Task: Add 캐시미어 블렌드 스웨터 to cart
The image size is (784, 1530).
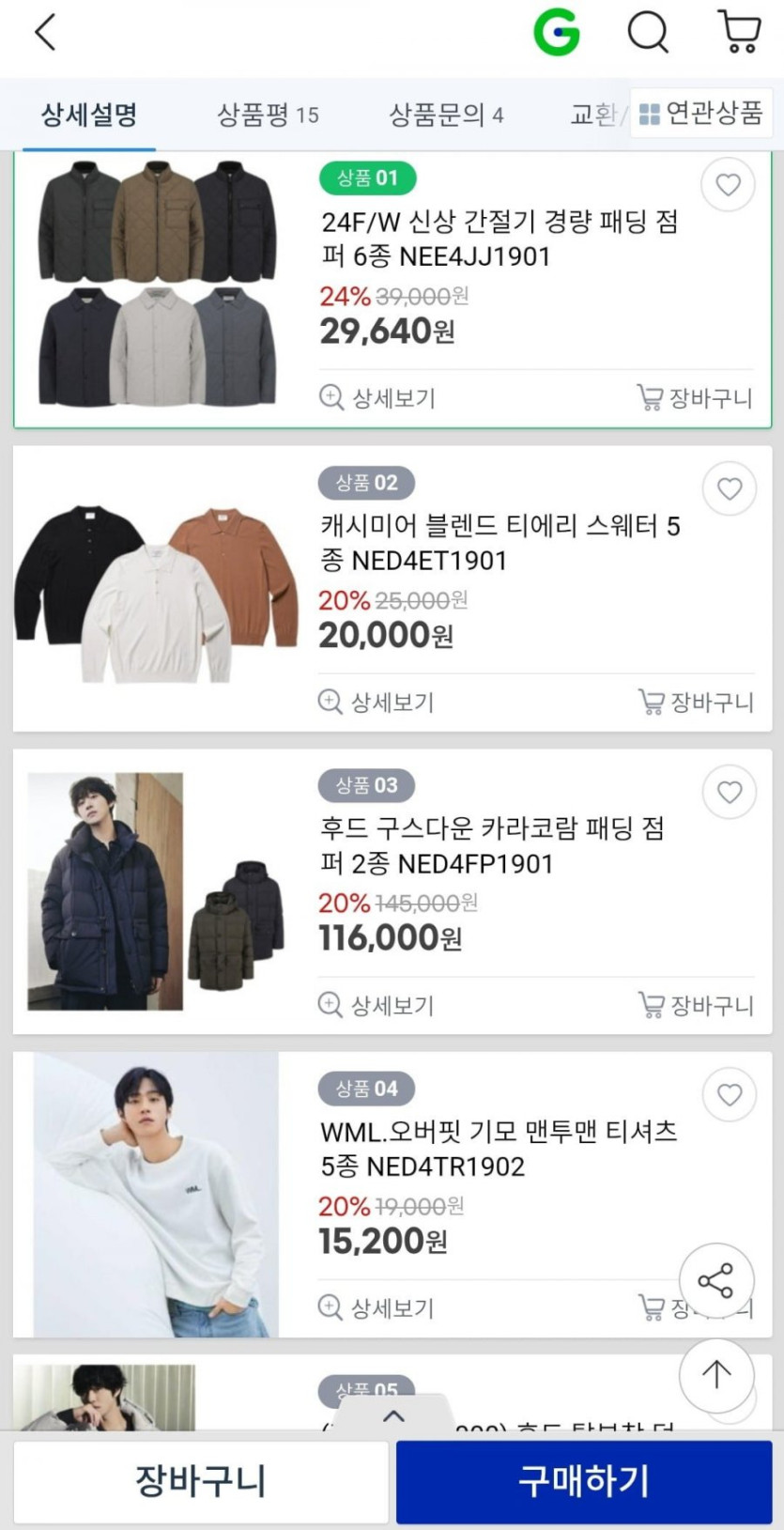Action: click(696, 702)
